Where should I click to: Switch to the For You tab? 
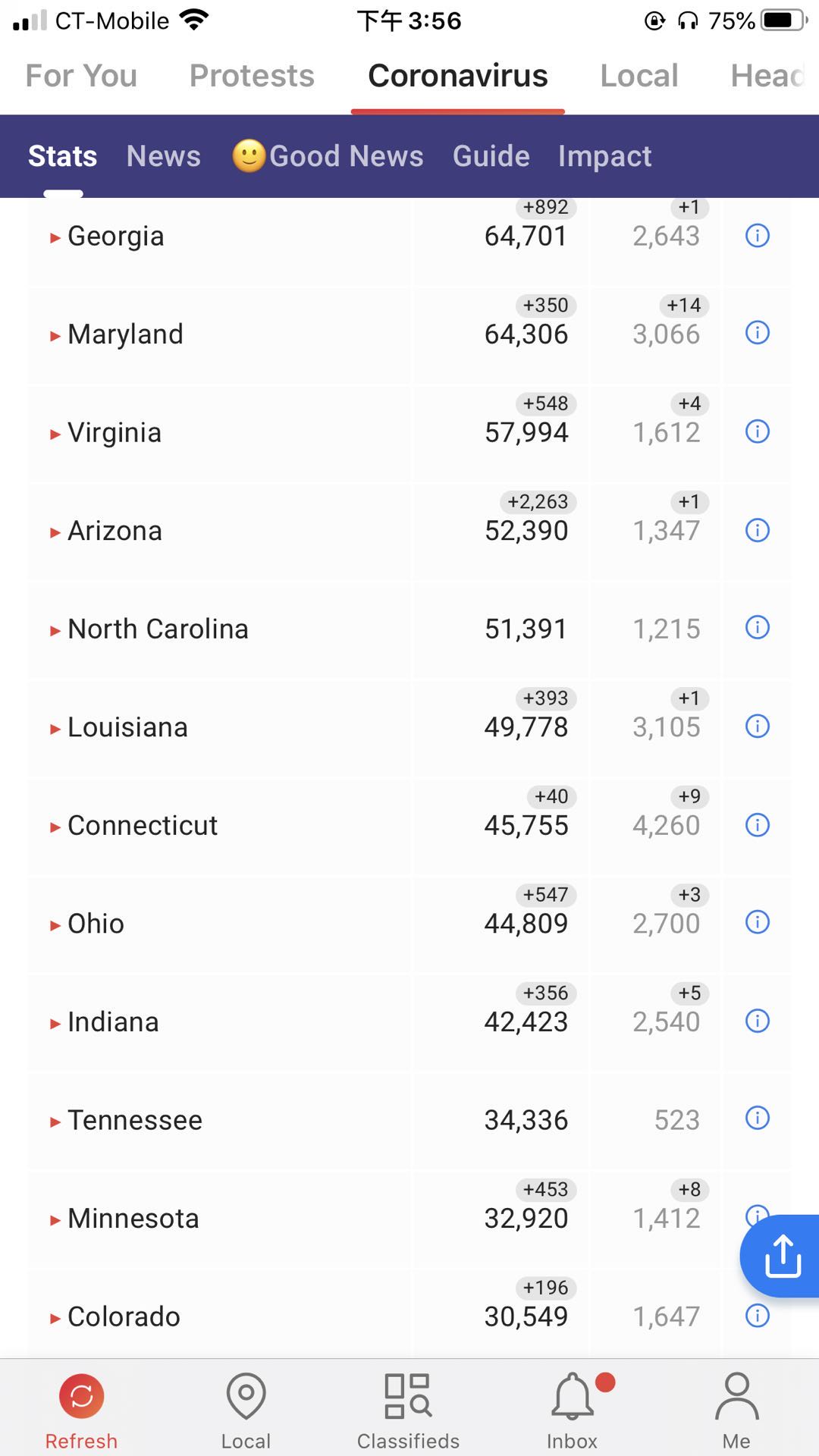81,76
